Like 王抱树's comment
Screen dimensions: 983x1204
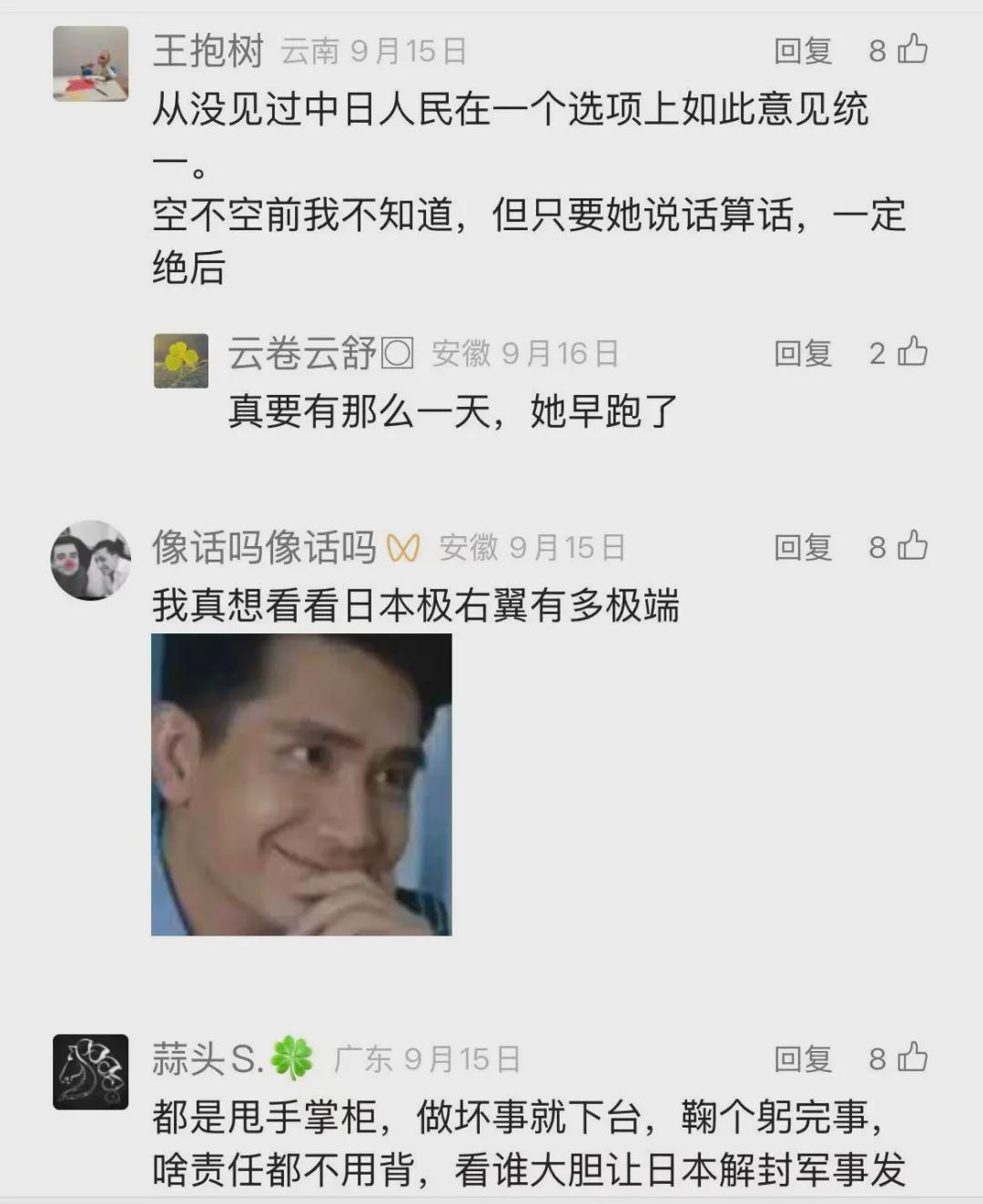(x=912, y=49)
